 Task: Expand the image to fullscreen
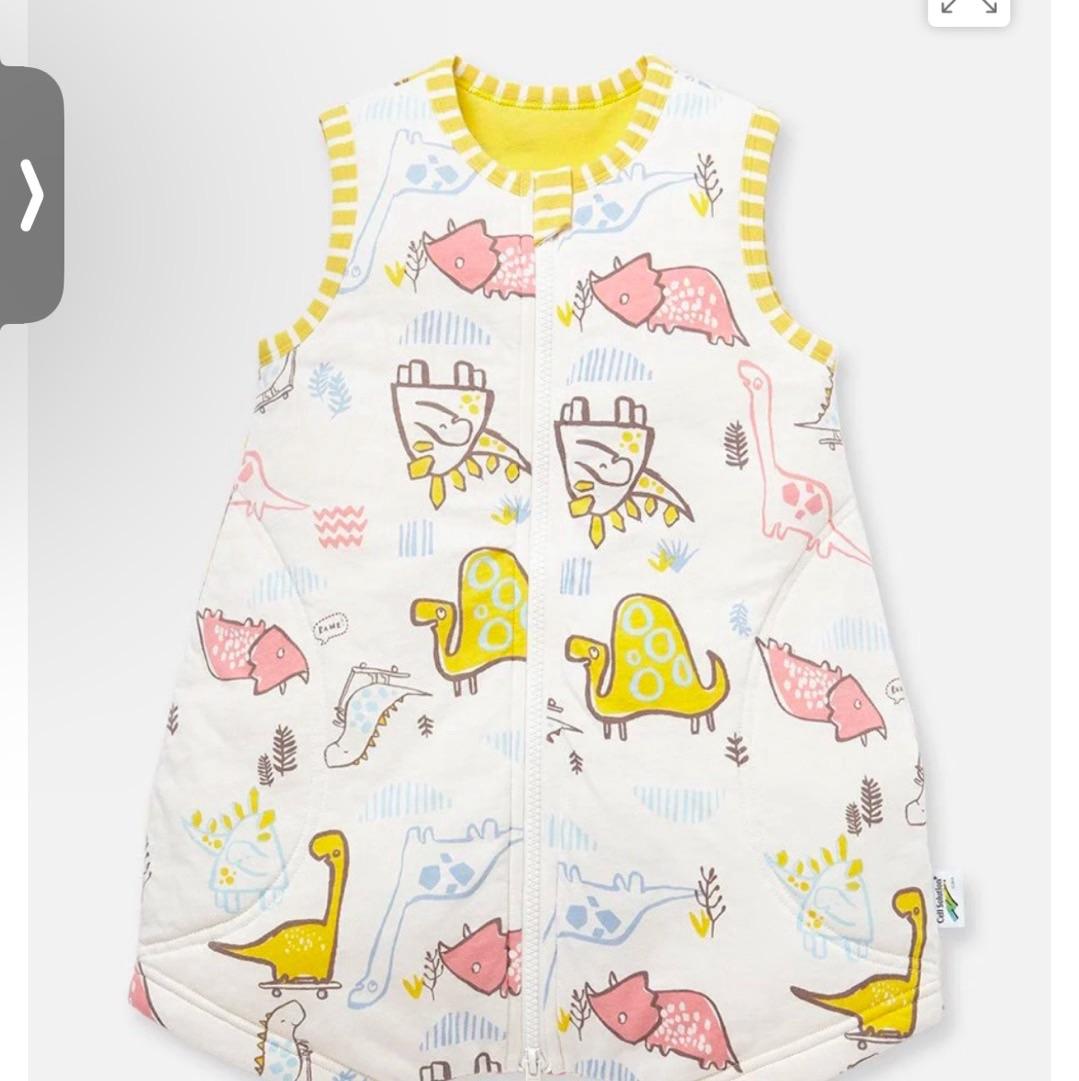click(x=968, y=8)
